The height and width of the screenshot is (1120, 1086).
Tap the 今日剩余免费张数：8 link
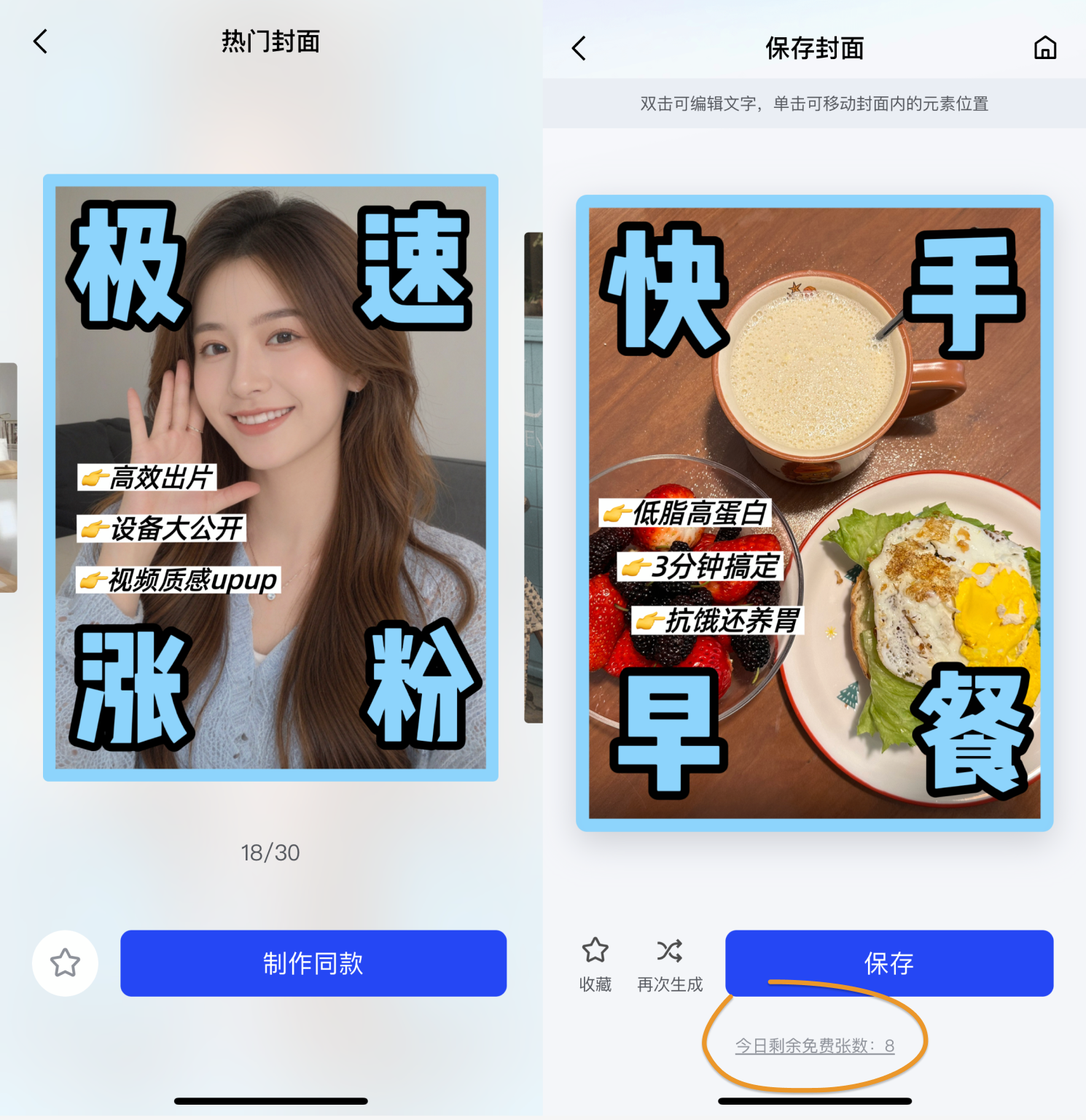click(814, 1044)
